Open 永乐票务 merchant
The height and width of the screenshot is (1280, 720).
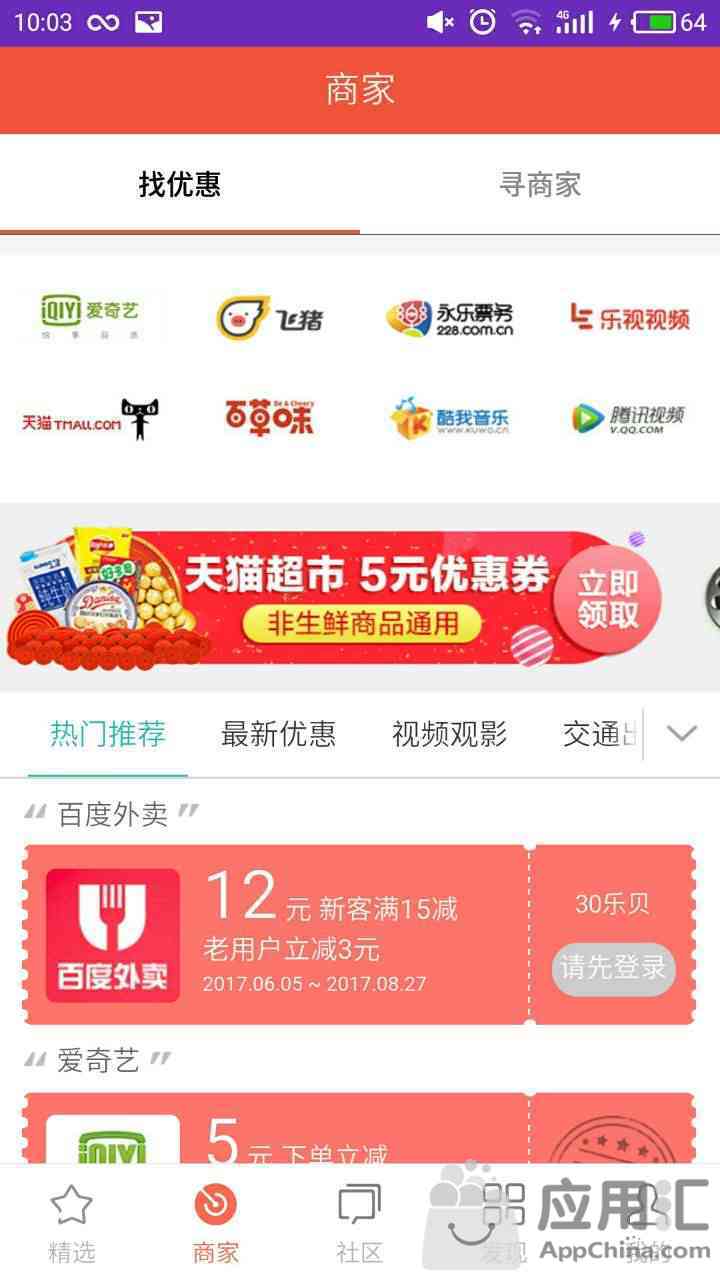(450, 319)
